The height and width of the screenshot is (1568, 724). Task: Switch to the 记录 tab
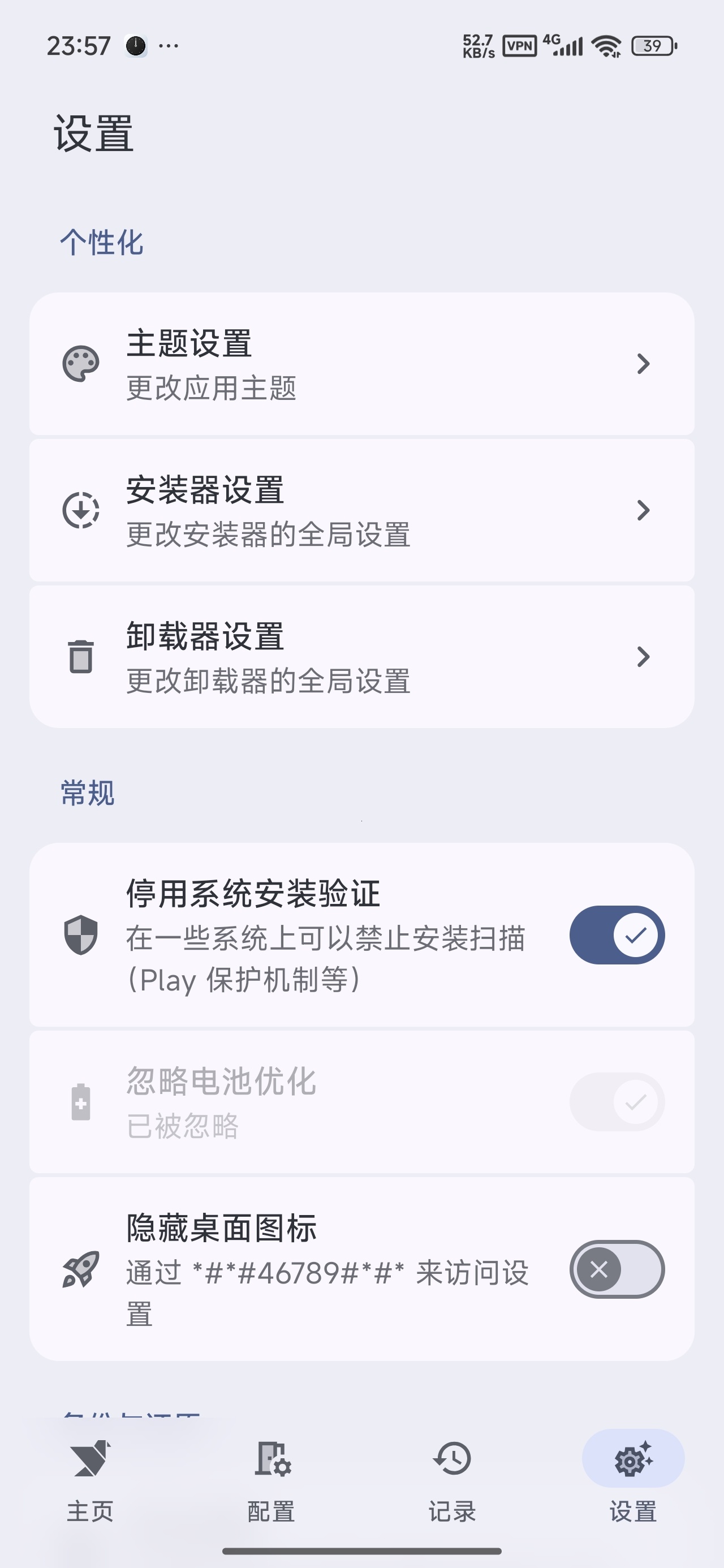[452, 1480]
